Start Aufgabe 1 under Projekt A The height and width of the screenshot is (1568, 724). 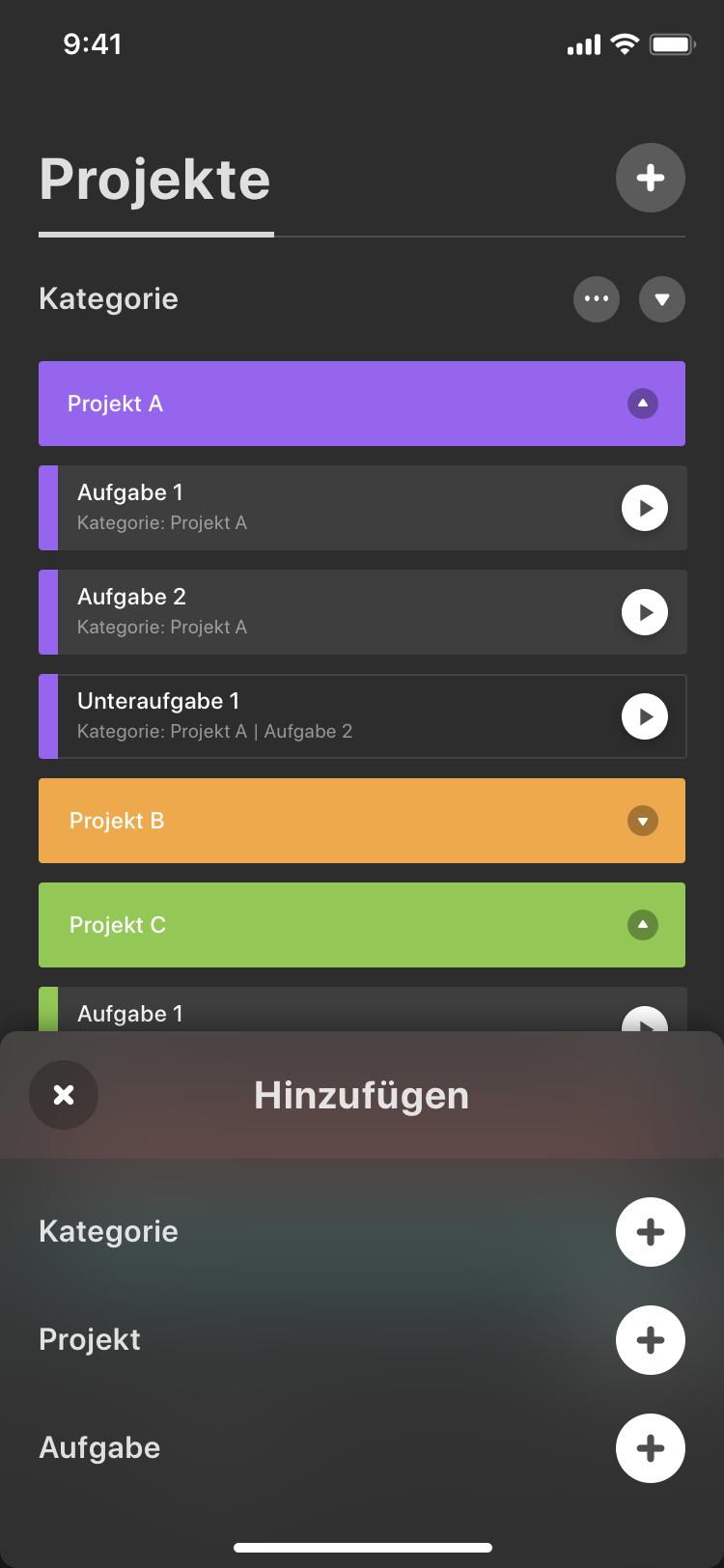tap(645, 508)
